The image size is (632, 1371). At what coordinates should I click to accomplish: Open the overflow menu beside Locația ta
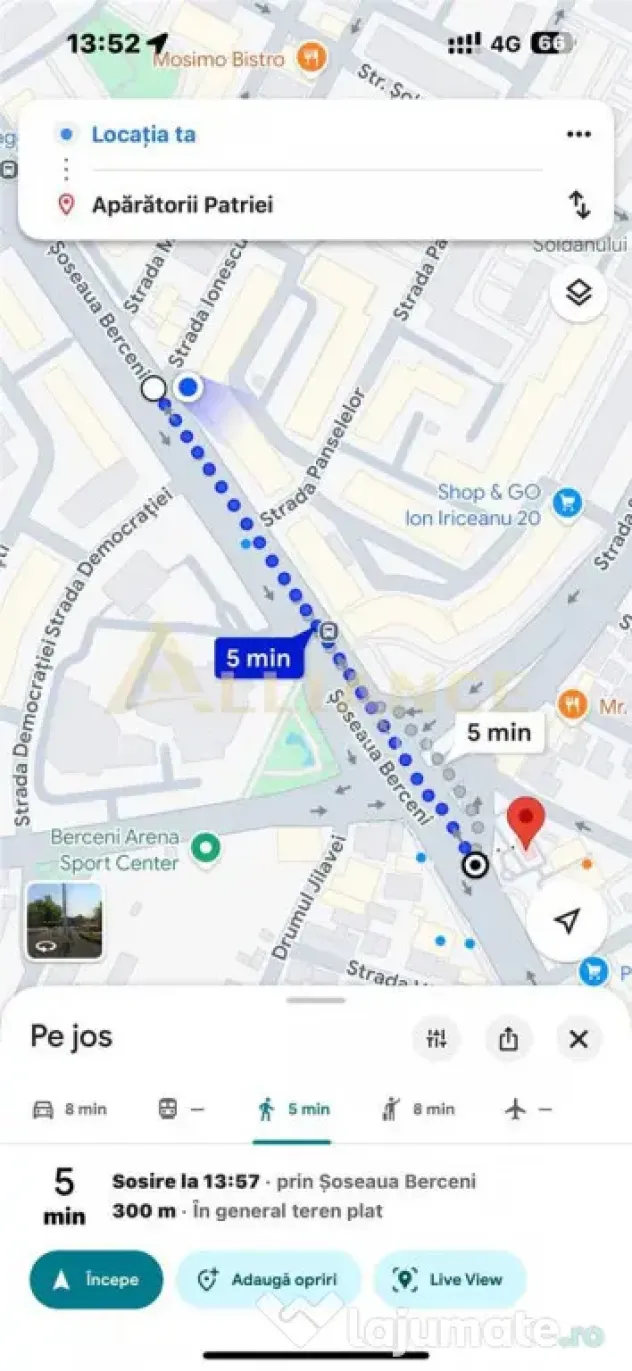coord(578,135)
